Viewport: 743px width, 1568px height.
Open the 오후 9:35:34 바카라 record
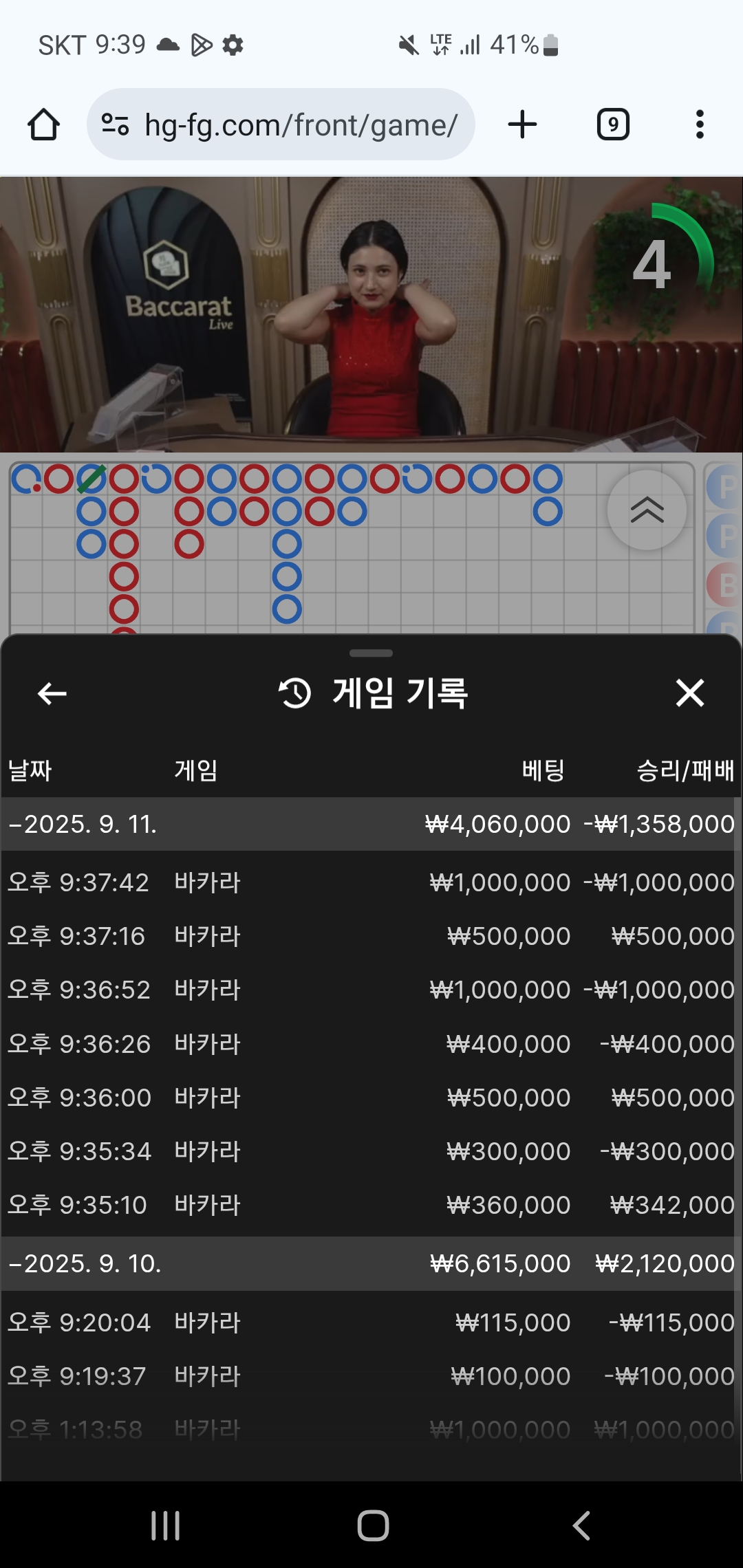[x=371, y=1151]
